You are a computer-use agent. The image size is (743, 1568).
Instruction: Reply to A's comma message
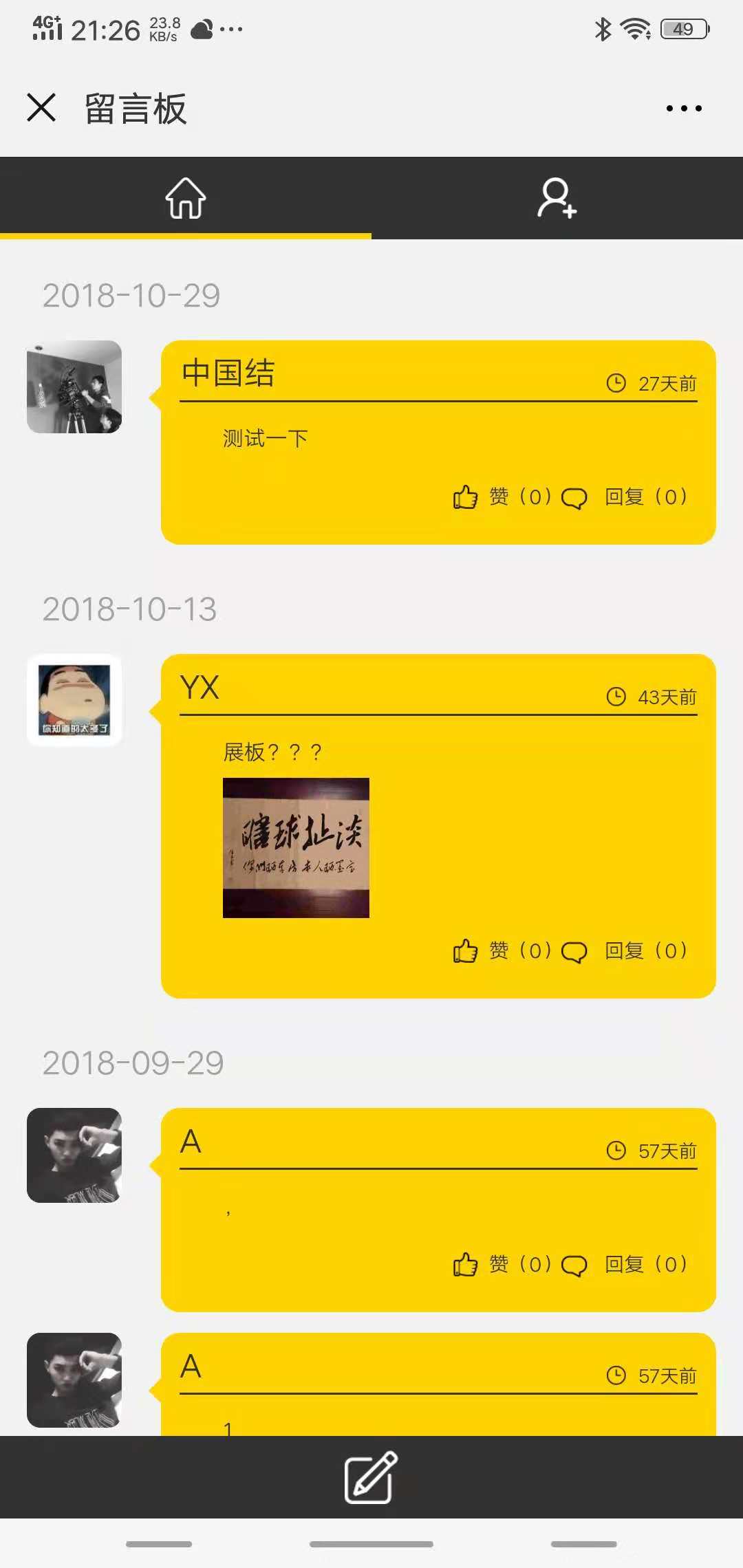coord(625,1264)
